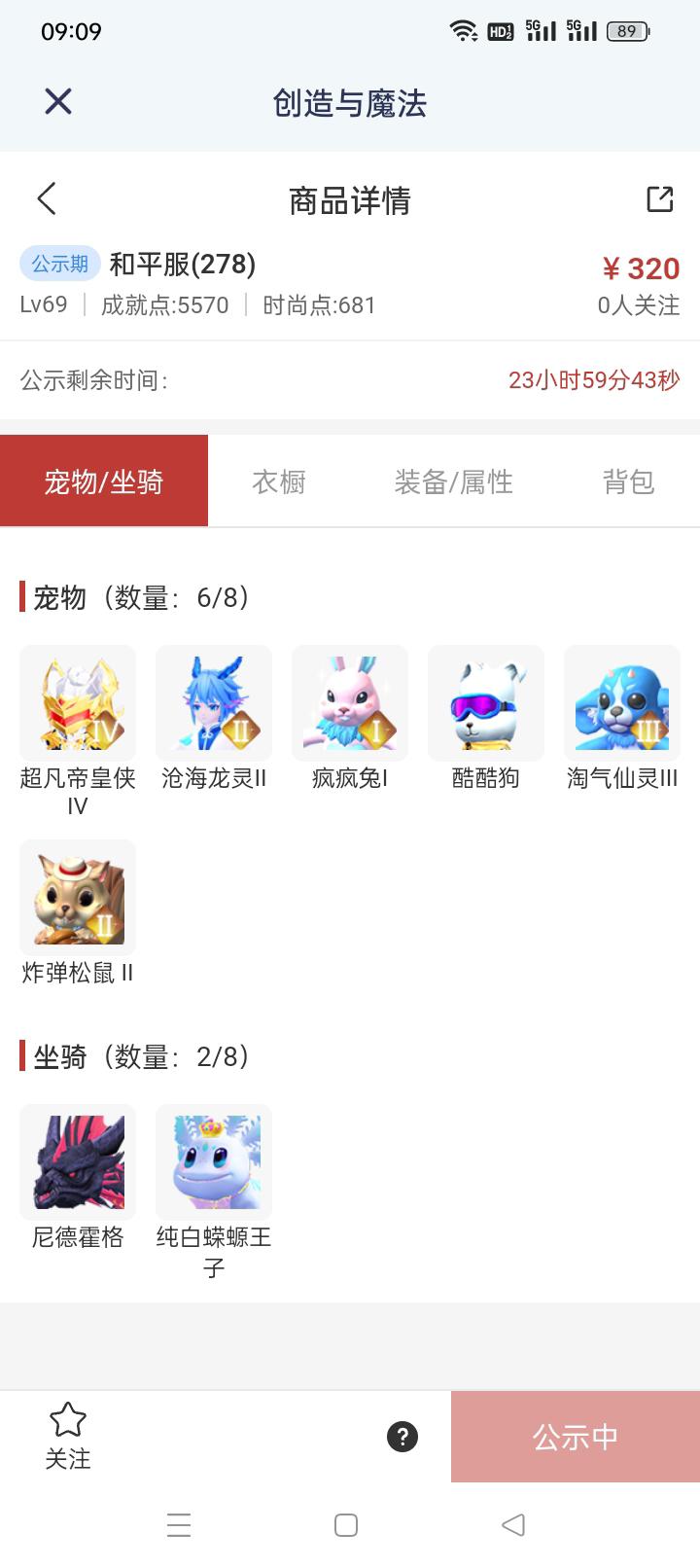Viewport: 700px width, 1568px height.
Task: Tap the back arrow on 商品详情 page
Action: click(x=46, y=198)
